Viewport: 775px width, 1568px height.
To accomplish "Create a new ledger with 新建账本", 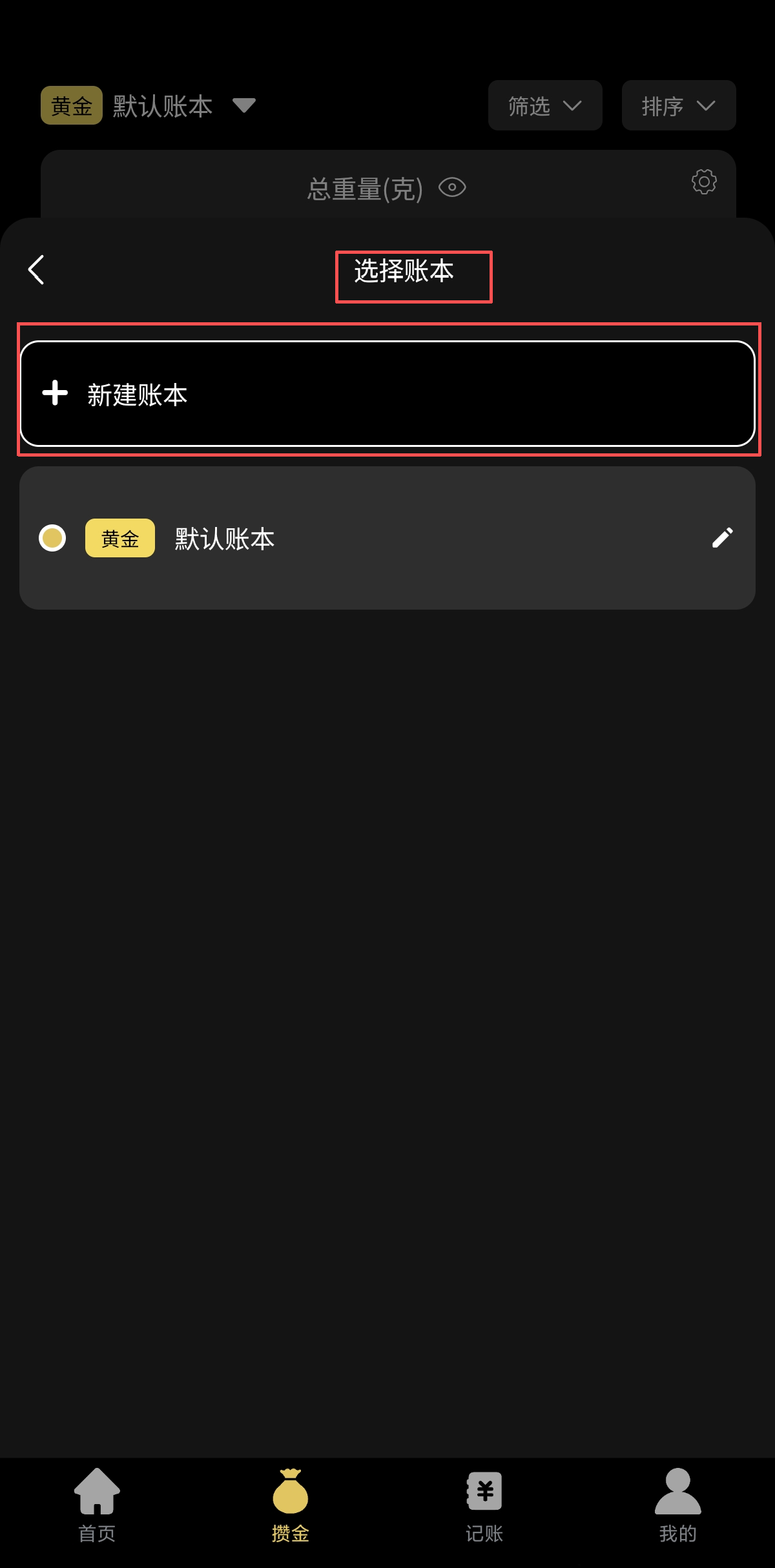I will pos(387,393).
